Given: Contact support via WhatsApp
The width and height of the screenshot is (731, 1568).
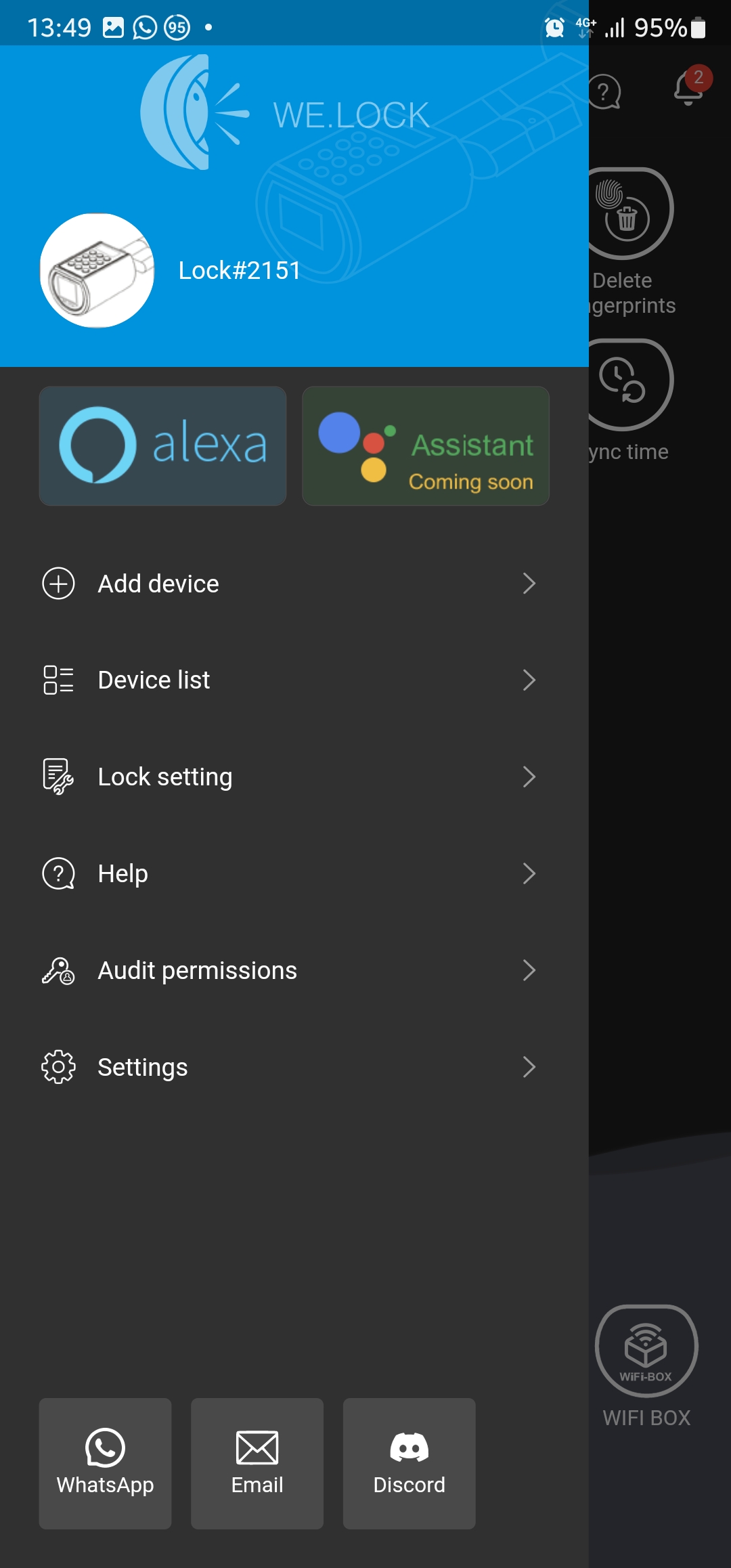Looking at the screenshot, I should (105, 1463).
